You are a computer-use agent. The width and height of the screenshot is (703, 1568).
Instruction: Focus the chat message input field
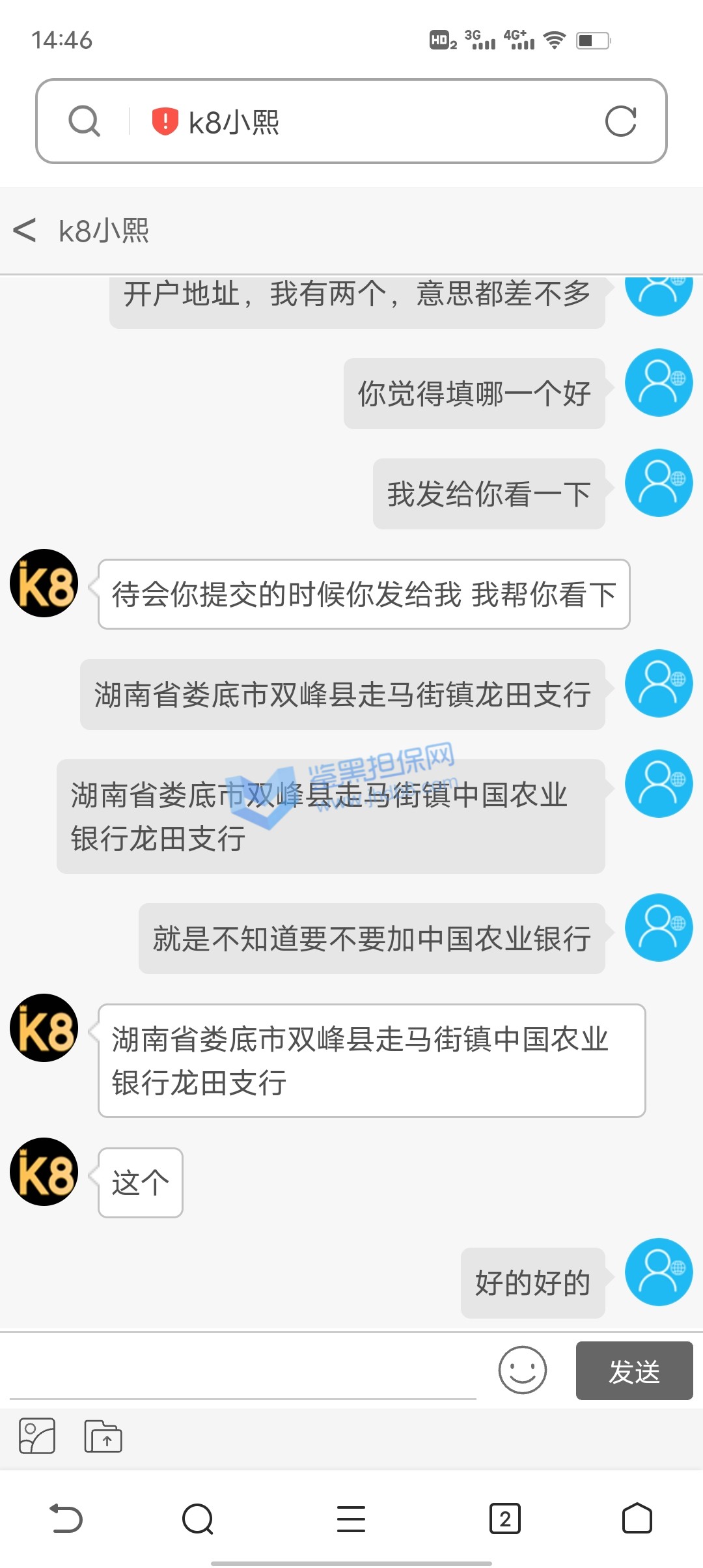tap(242, 1370)
